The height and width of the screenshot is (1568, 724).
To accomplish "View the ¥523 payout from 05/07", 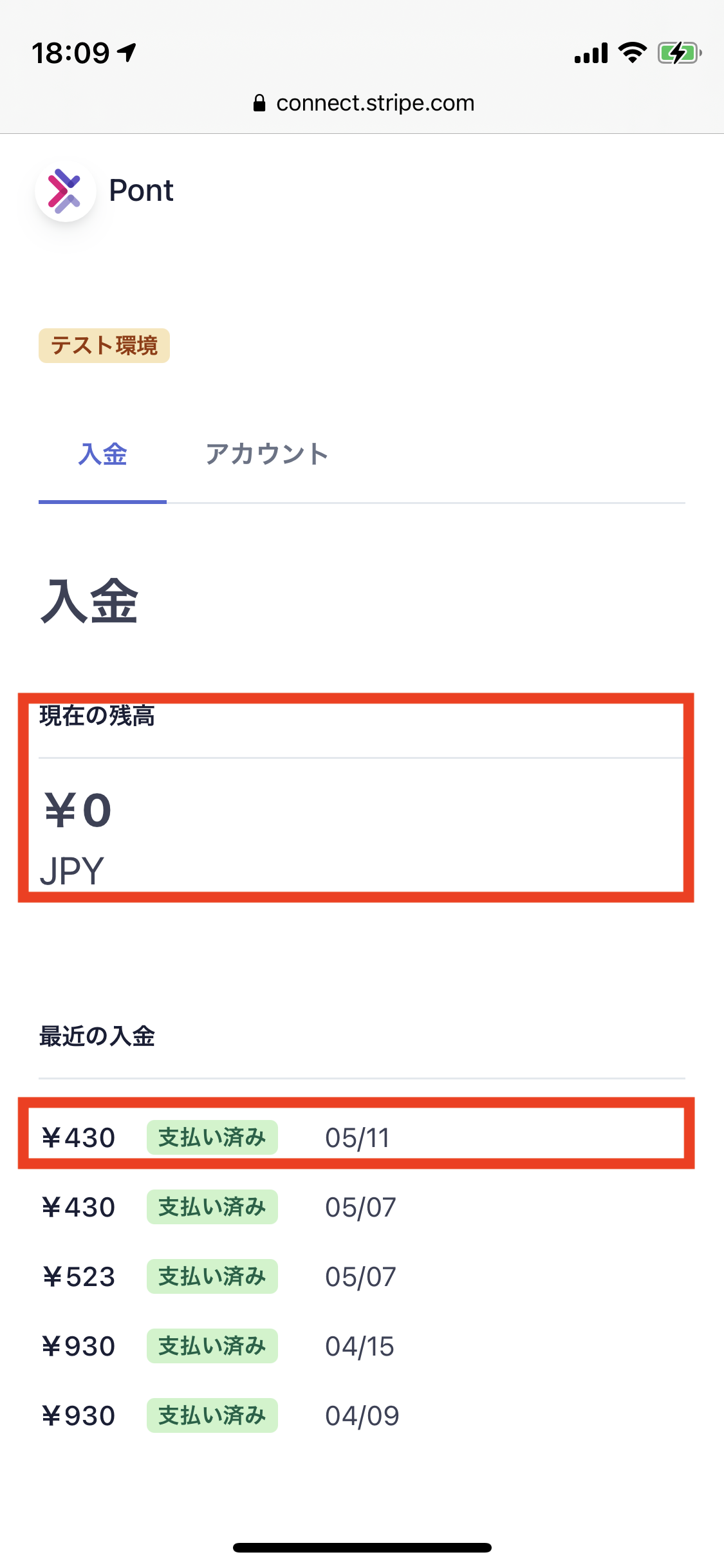I will tap(362, 1276).
